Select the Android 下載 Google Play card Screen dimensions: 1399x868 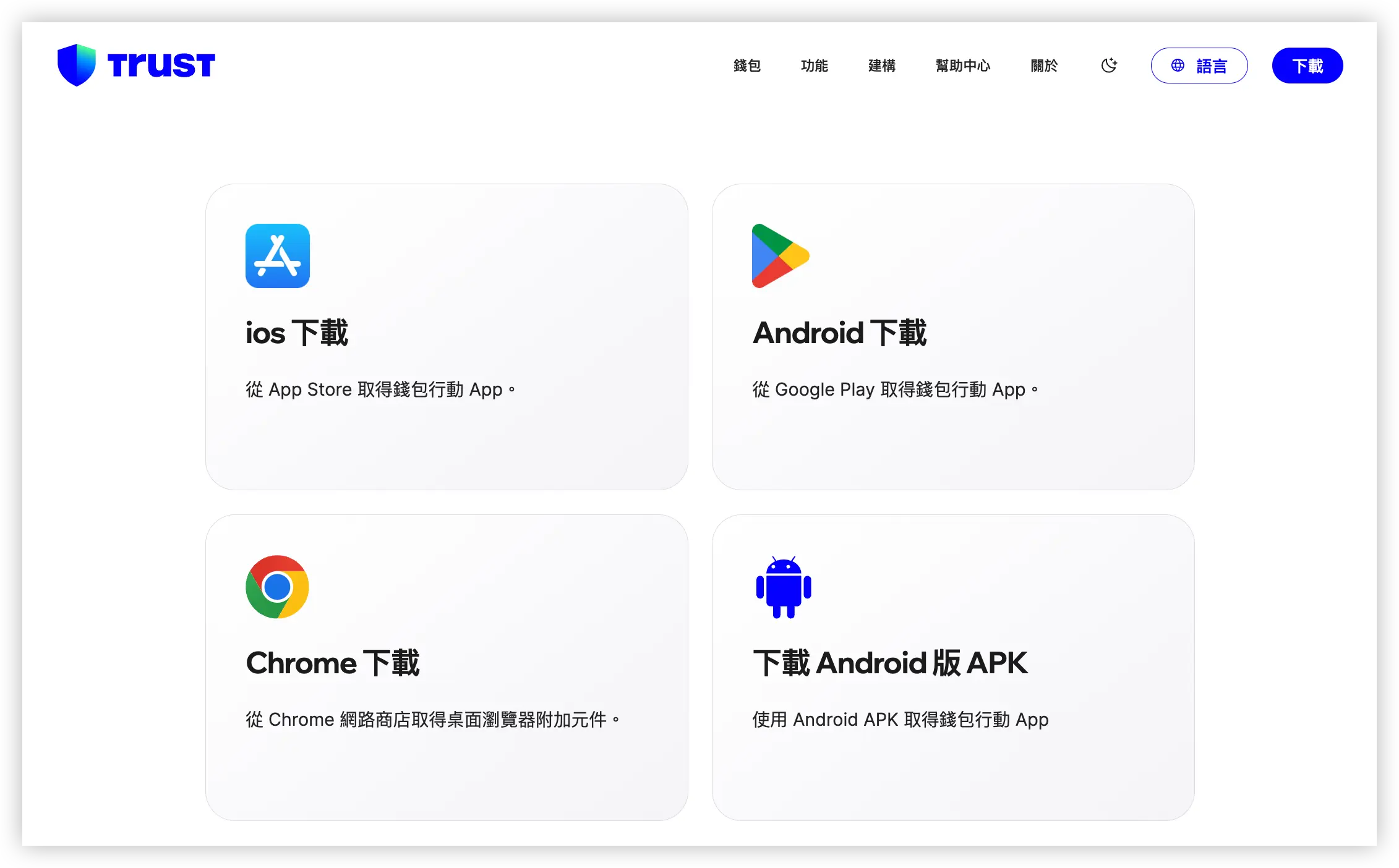pyautogui.click(x=952, y=337)
